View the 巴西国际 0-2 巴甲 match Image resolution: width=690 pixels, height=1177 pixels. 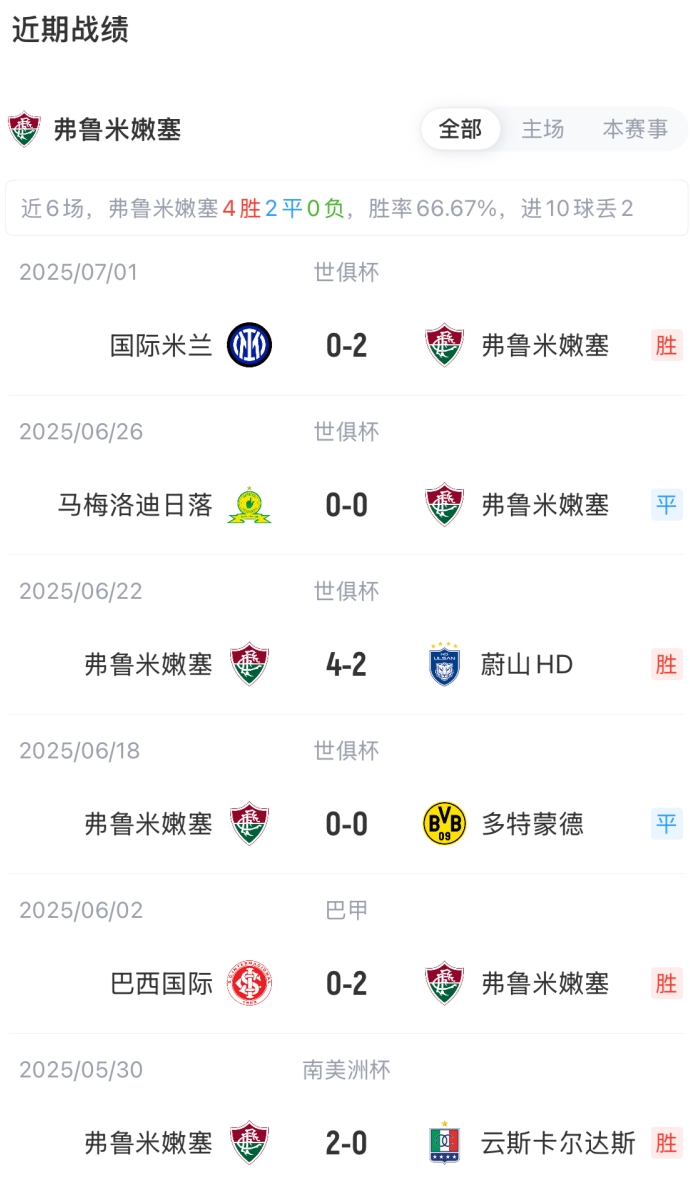346,983
